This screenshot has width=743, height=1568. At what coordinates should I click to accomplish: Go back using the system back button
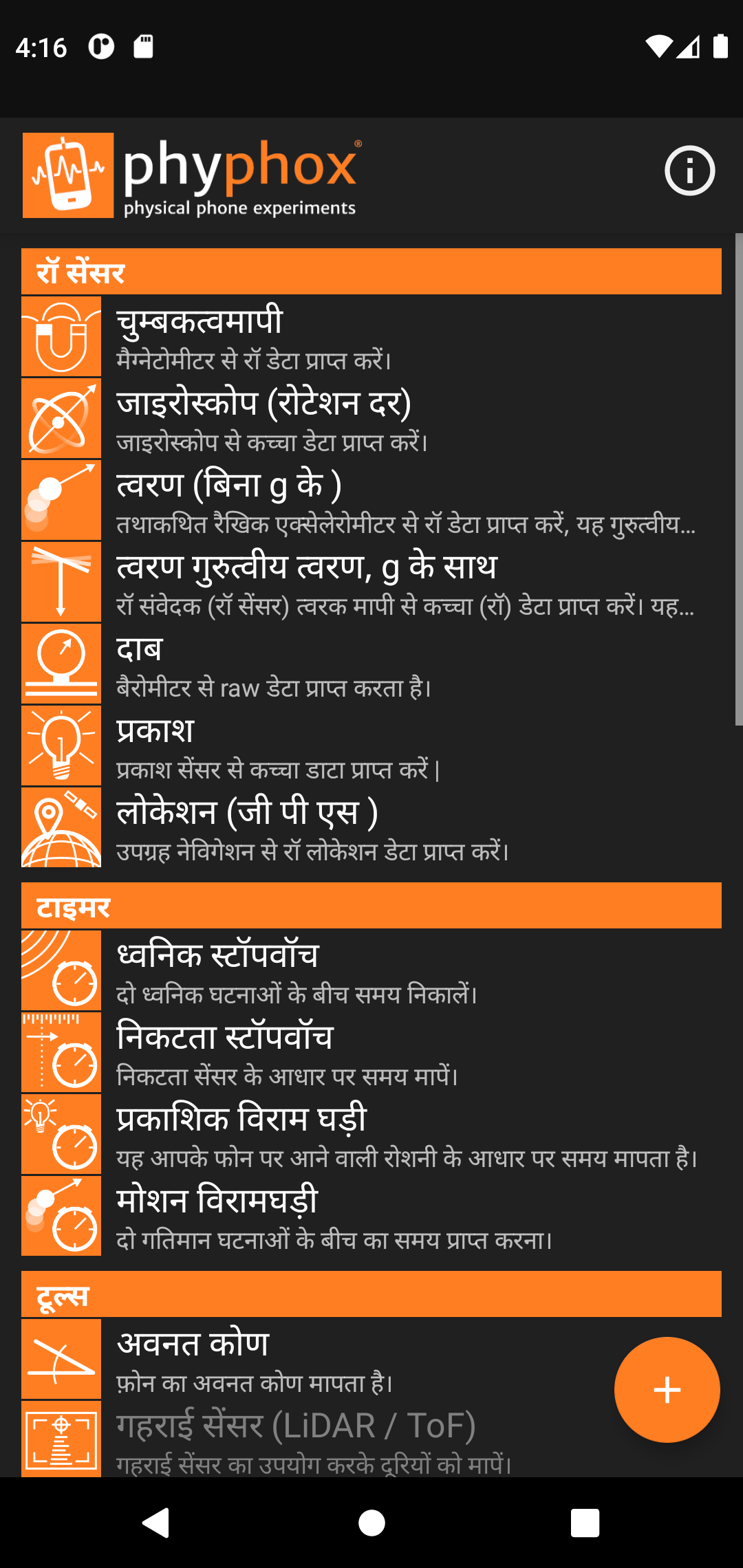click(156, 1523)
